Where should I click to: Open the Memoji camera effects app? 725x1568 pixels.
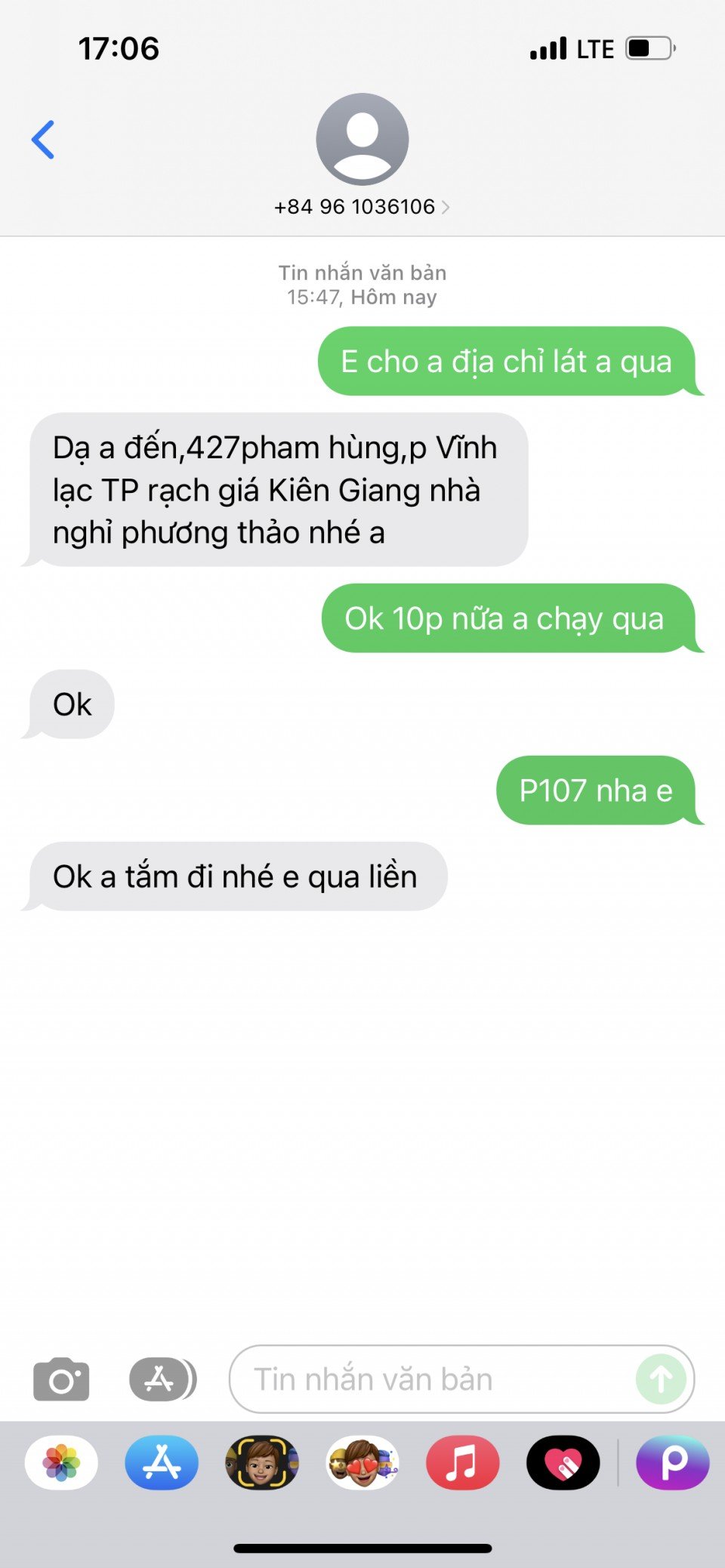coord(262,1462)
